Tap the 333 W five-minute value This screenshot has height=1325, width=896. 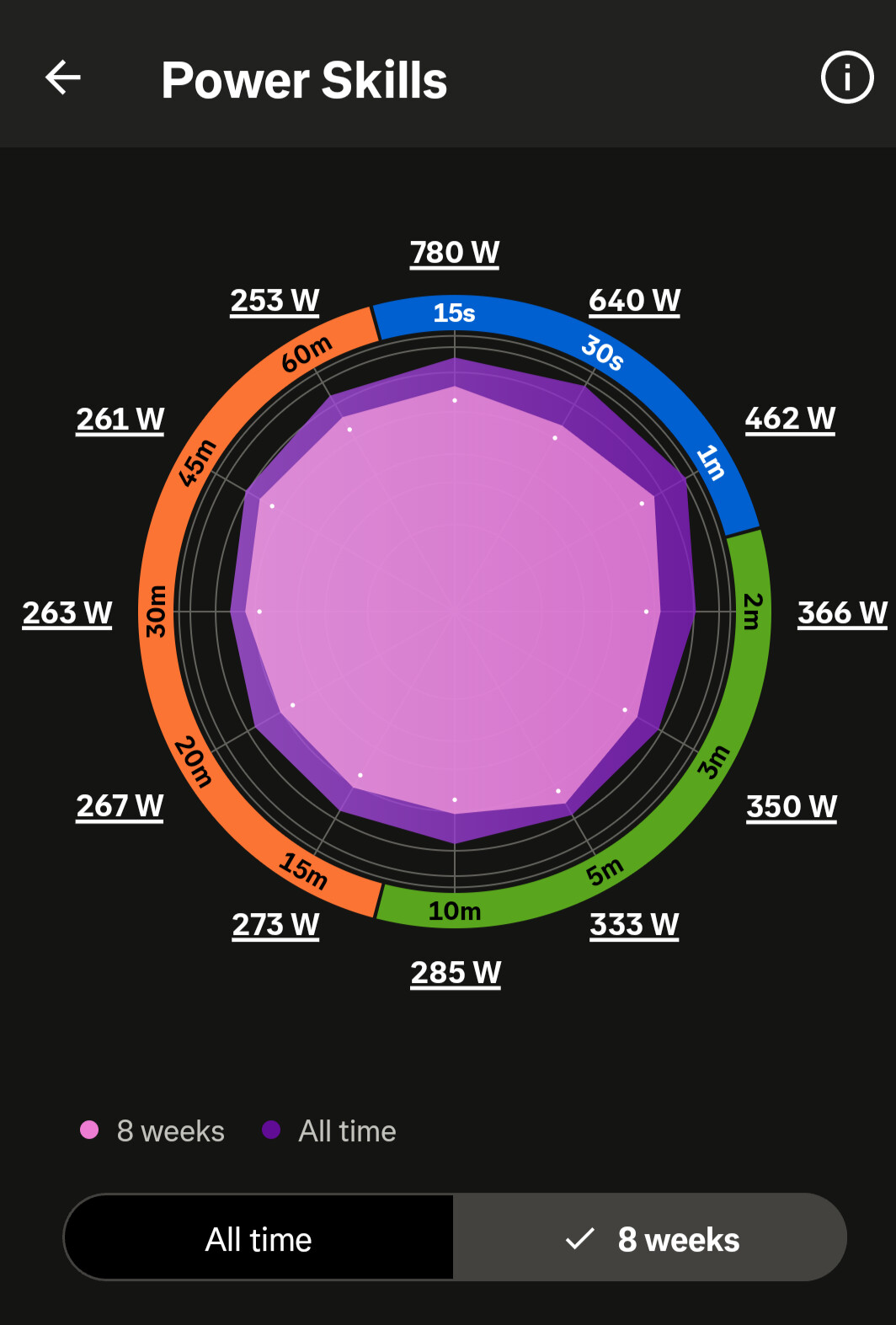[634, 925]
